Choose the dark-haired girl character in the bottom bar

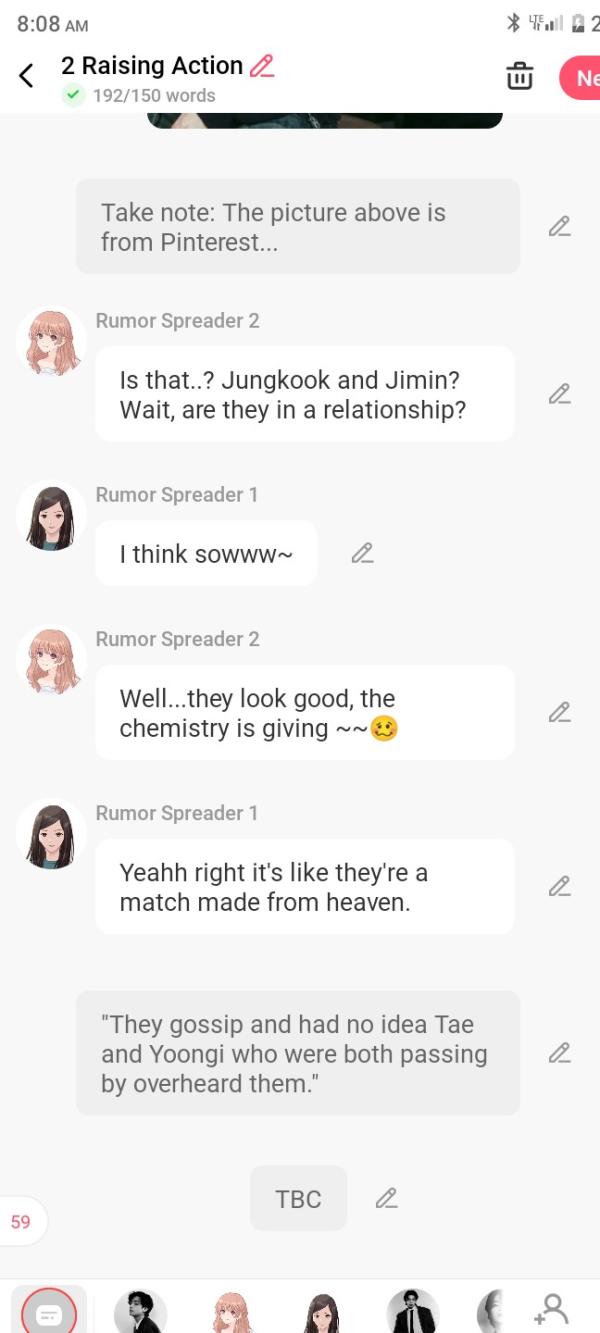pyautogui.click(x=323, y=1312)
